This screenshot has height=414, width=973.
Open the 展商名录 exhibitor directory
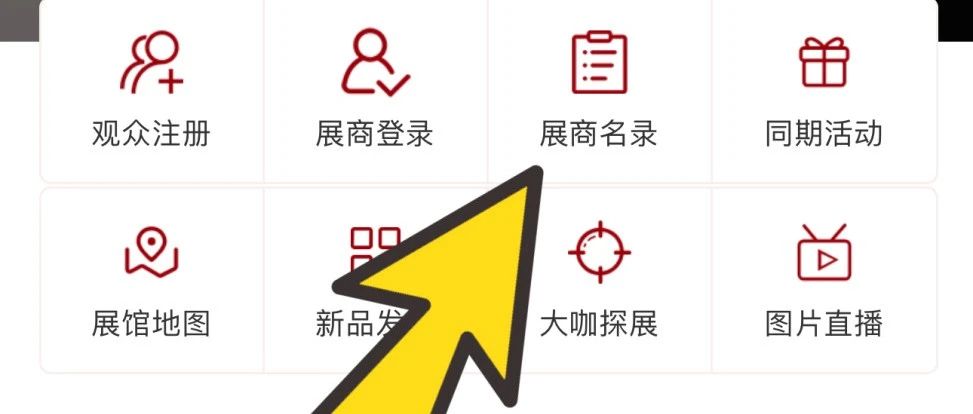click(x=599, y=90)
